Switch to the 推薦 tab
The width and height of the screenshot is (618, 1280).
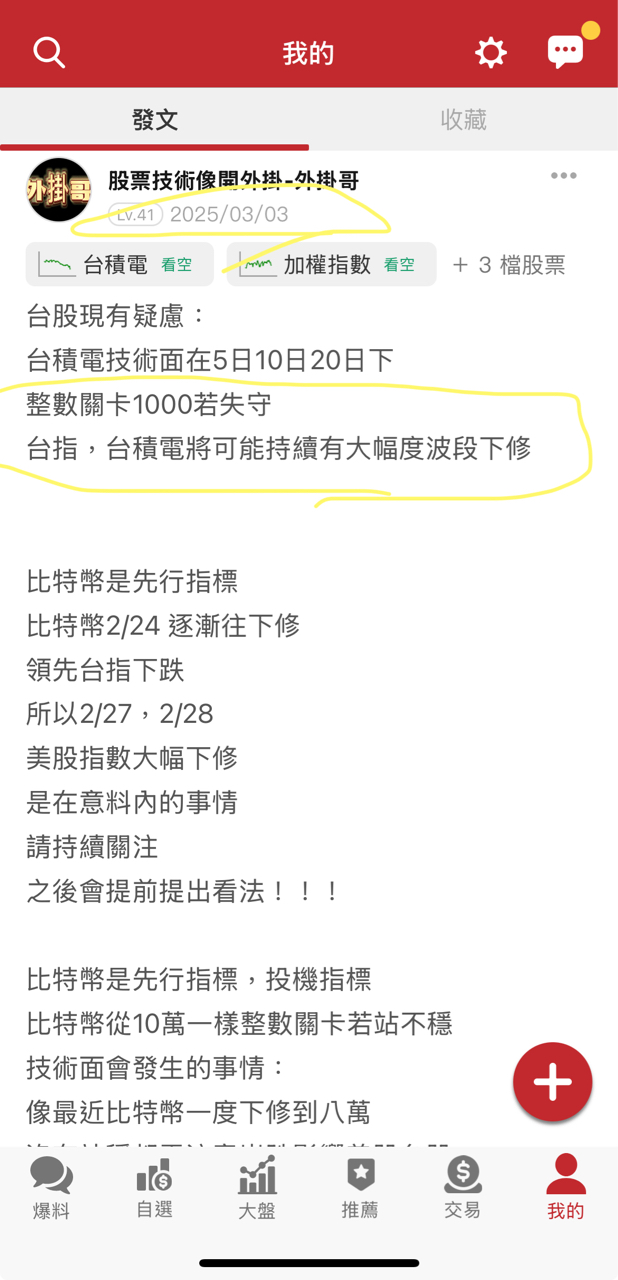tap(360, 1188)
